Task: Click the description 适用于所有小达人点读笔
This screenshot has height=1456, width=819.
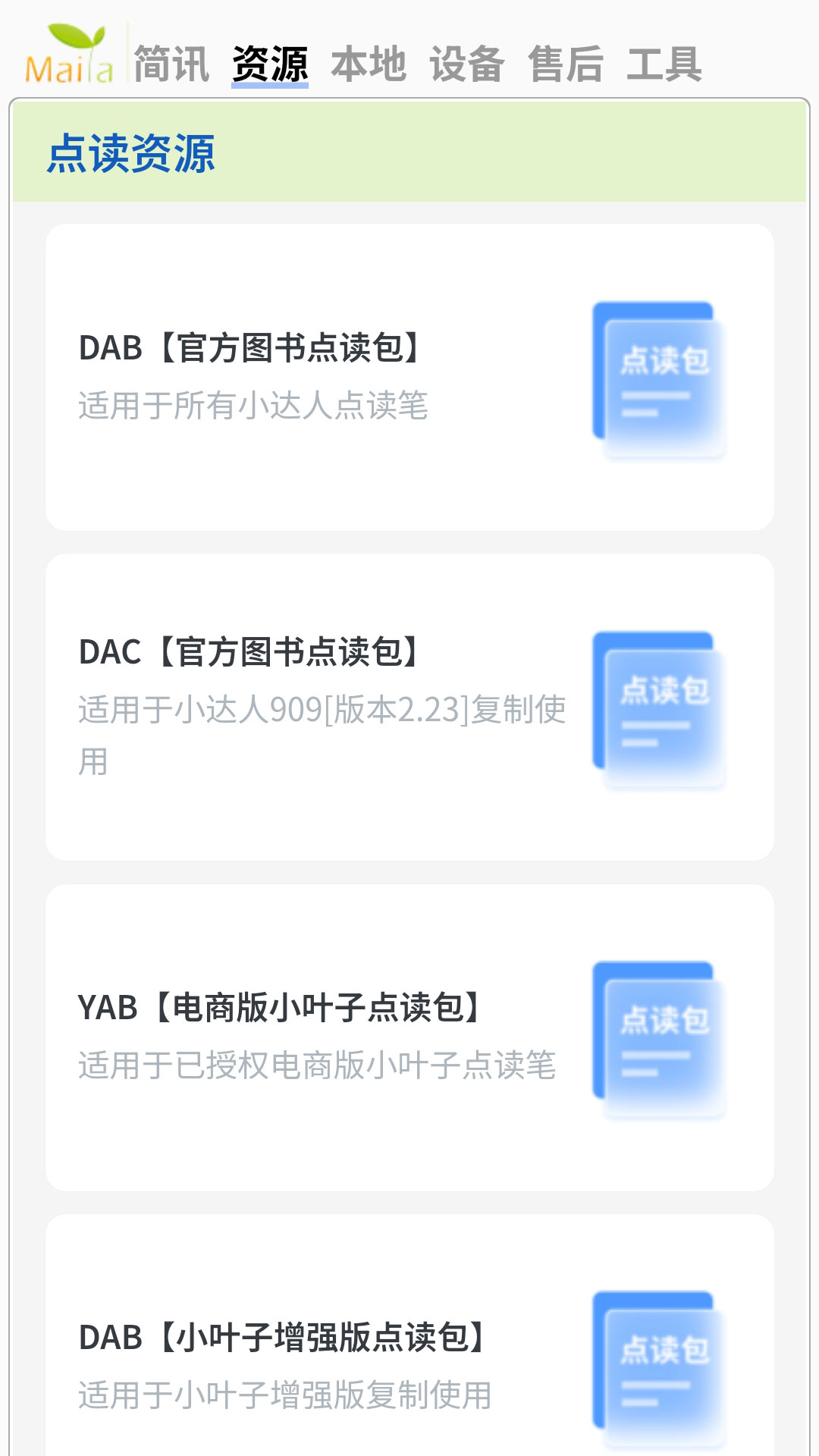Action: point(254,406)
